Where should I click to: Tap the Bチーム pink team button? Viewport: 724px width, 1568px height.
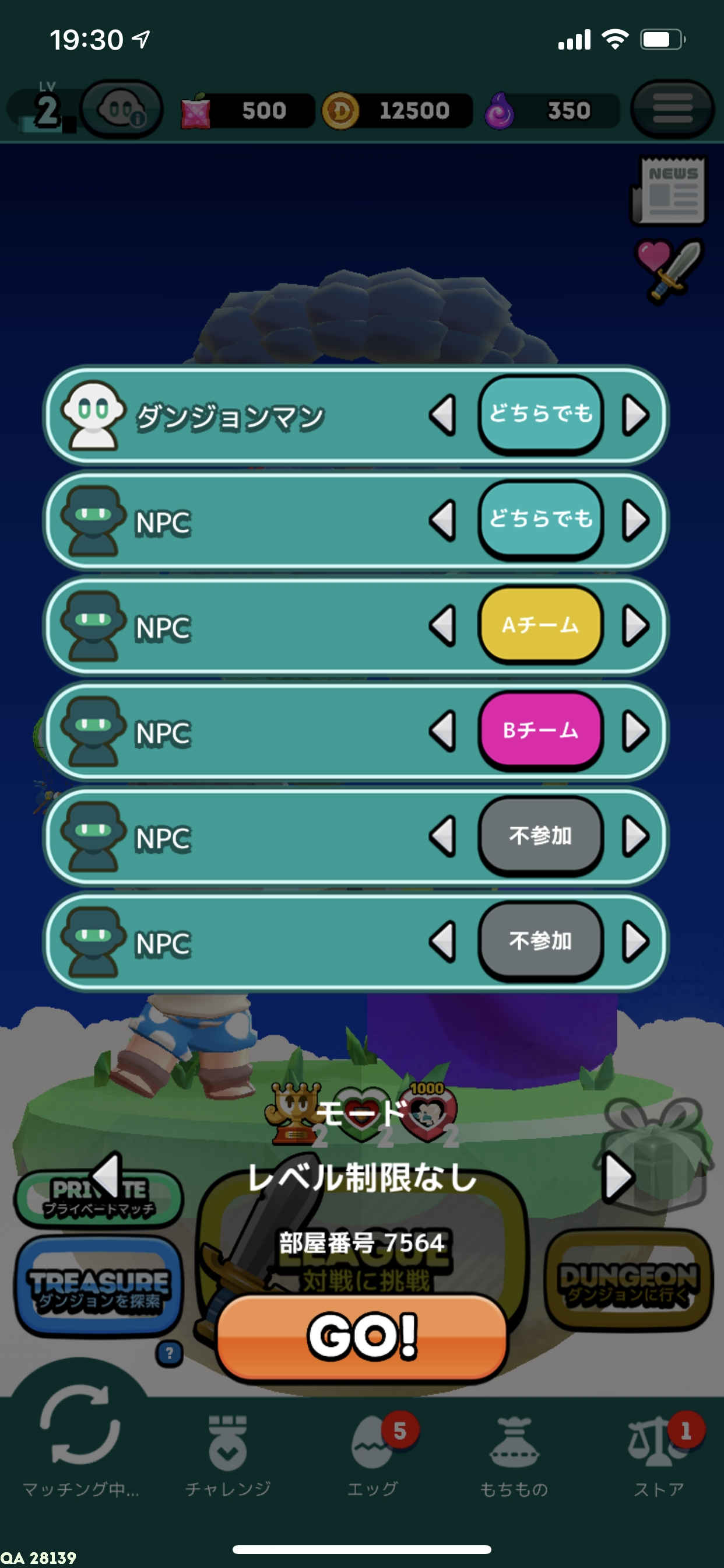tap(540, 730)
